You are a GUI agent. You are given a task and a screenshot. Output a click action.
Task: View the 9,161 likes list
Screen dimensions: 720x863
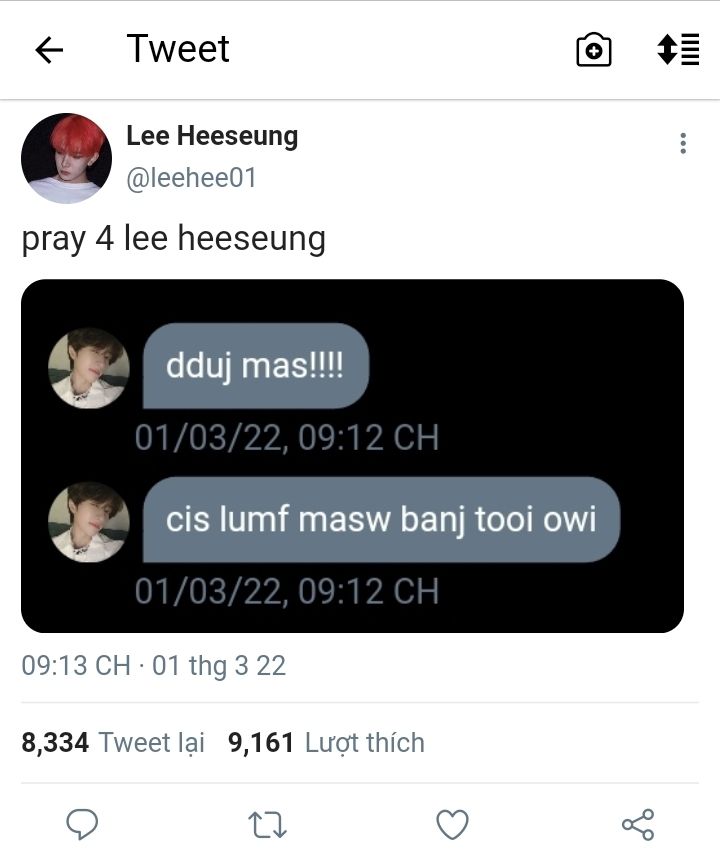tap(326, 743)
